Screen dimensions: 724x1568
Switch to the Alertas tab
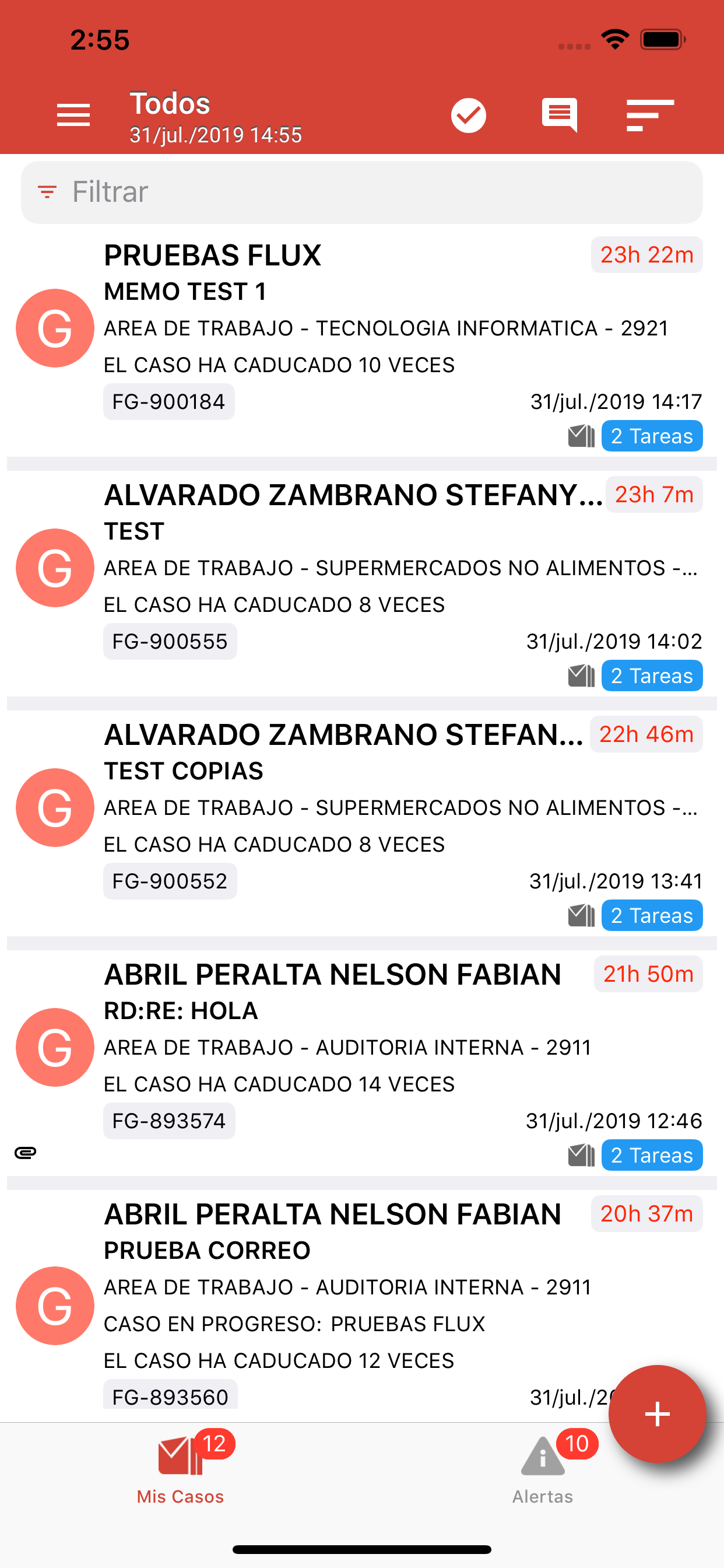click(x=543, y=1468)
